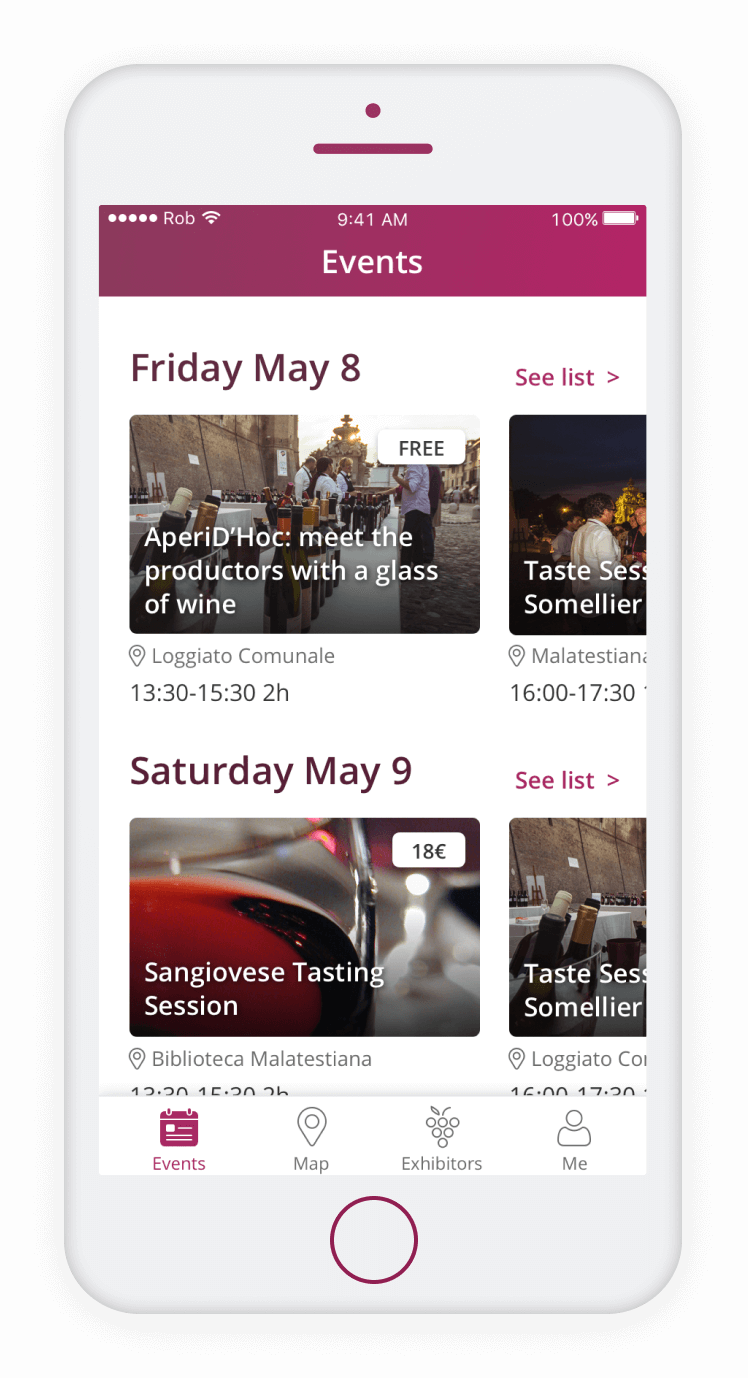Open Friday May 8 See list link
This screenshot has width=748, height=1378.
[x=567, y=378]
